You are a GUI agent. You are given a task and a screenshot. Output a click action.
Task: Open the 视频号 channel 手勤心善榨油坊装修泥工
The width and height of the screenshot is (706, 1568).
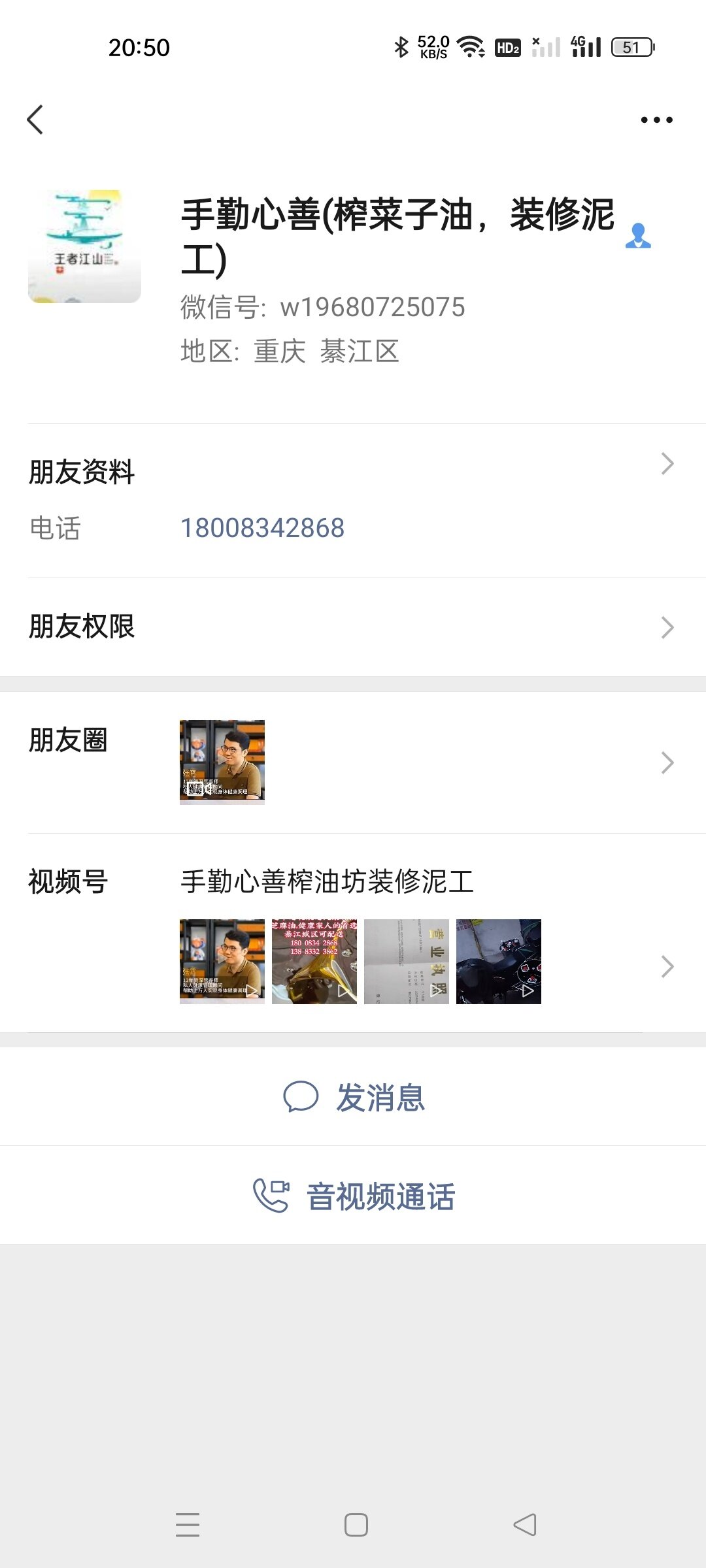[327, 881]
